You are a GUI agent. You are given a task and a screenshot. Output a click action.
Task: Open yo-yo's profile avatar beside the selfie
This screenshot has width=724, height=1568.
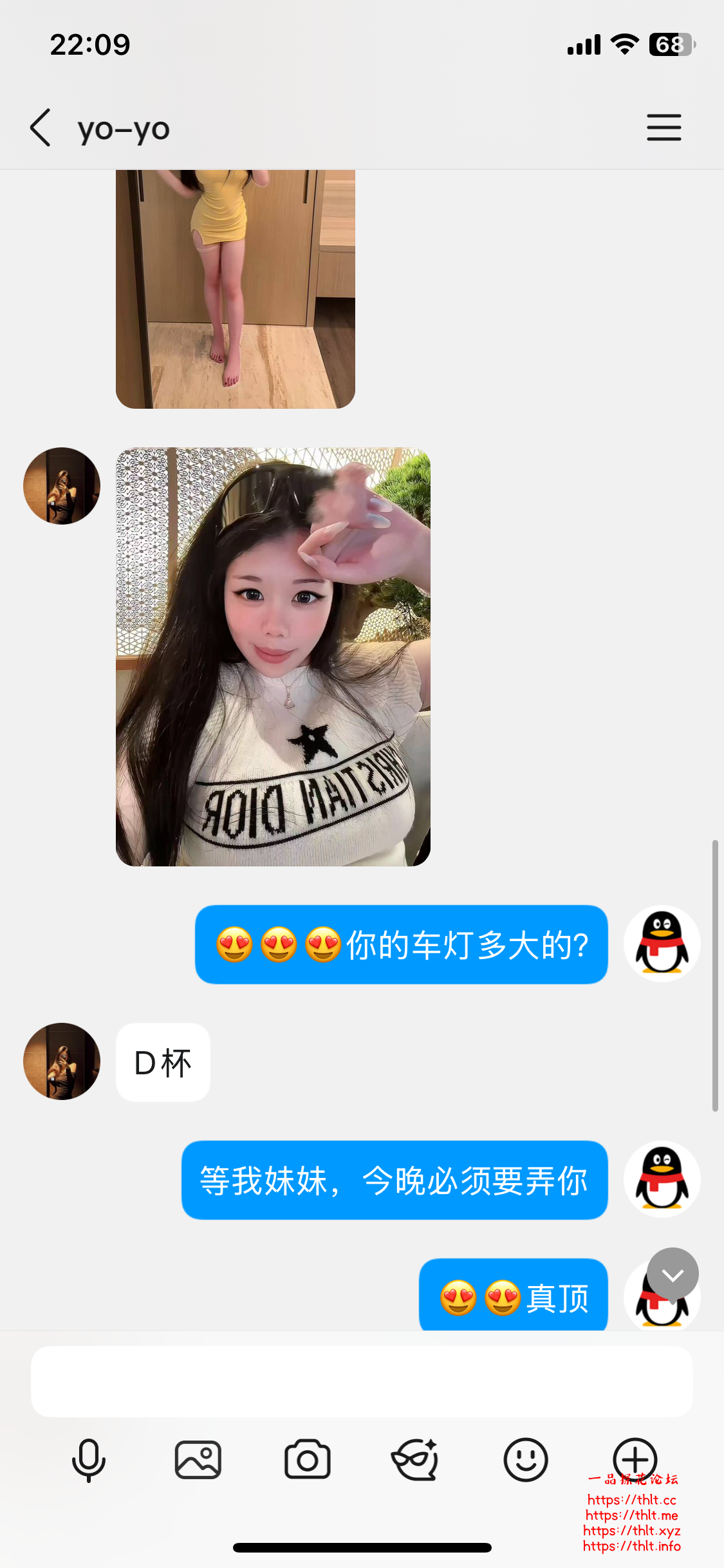(x=62, y=486)
